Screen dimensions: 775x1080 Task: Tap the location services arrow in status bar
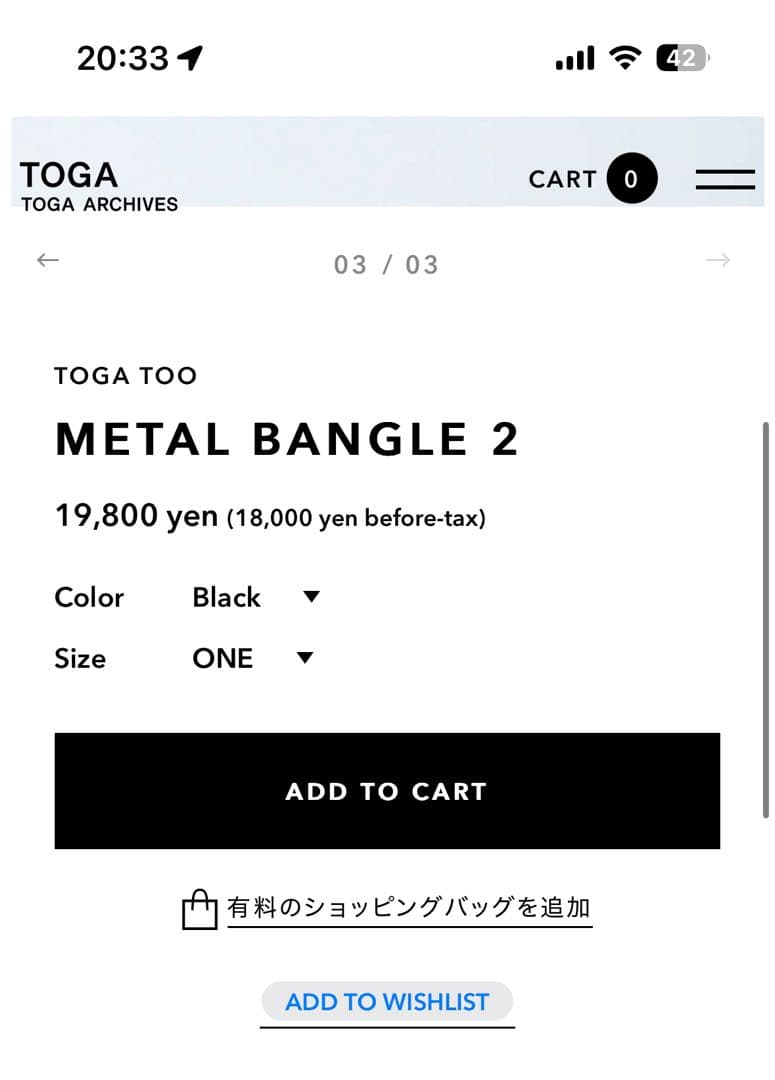coord(188,57)
